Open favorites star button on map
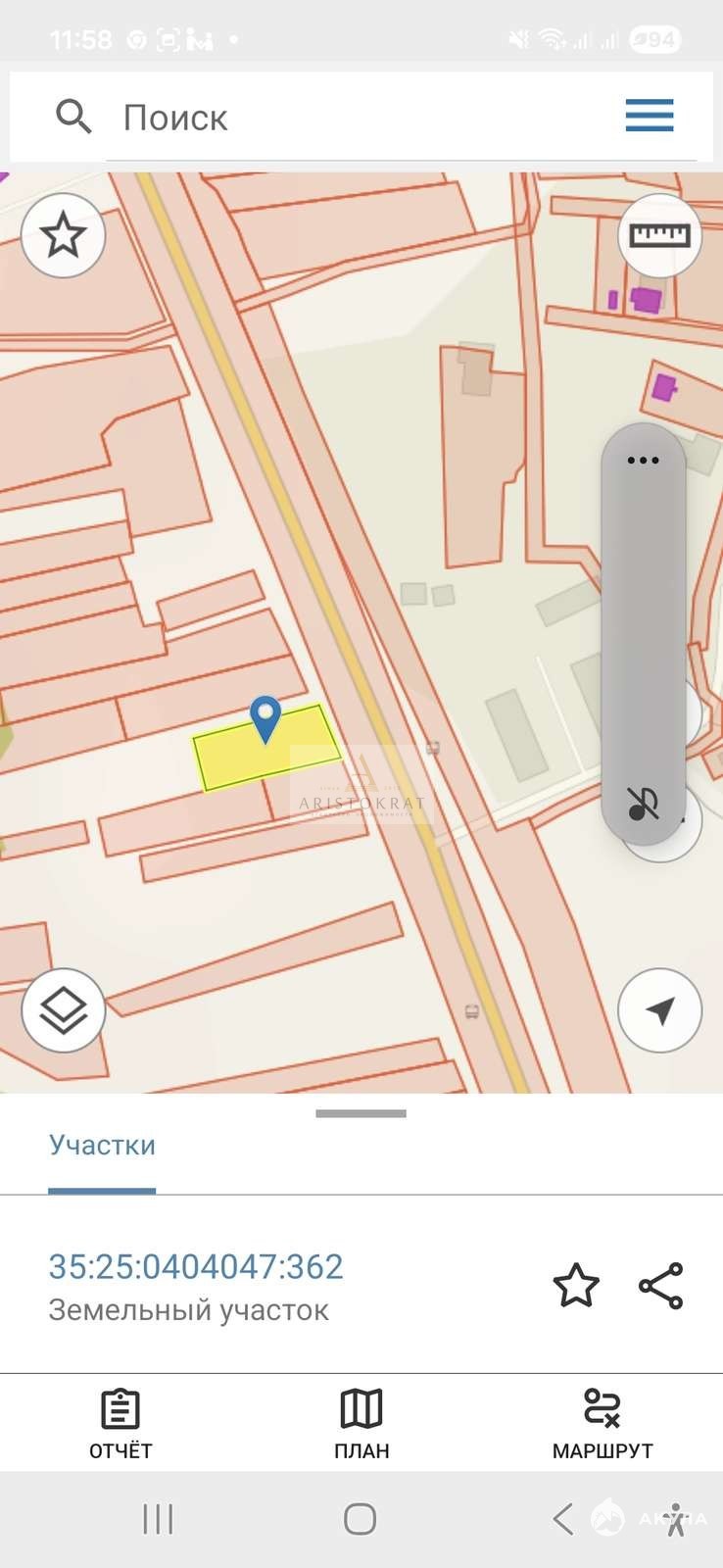The width and height of the screenshot is (723, 1568). coord(64,236)
